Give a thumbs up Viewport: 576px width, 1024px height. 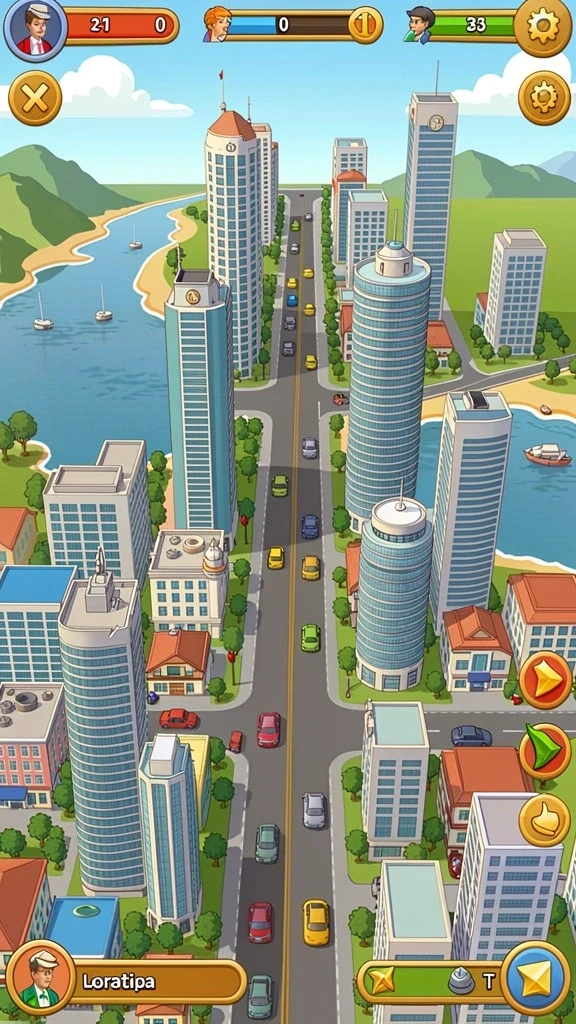(545, 820)
